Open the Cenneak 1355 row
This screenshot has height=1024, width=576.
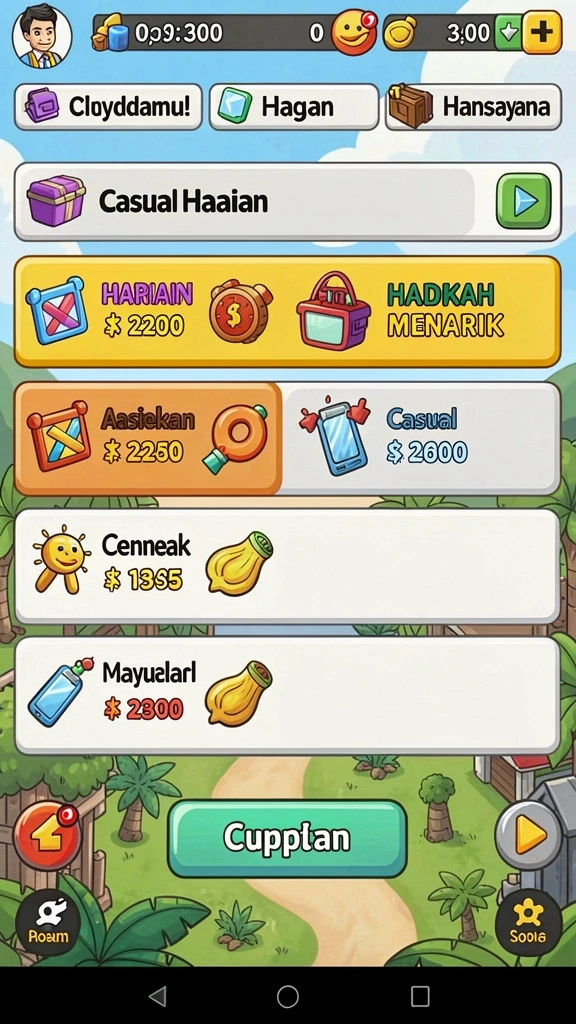pos(287,566)
